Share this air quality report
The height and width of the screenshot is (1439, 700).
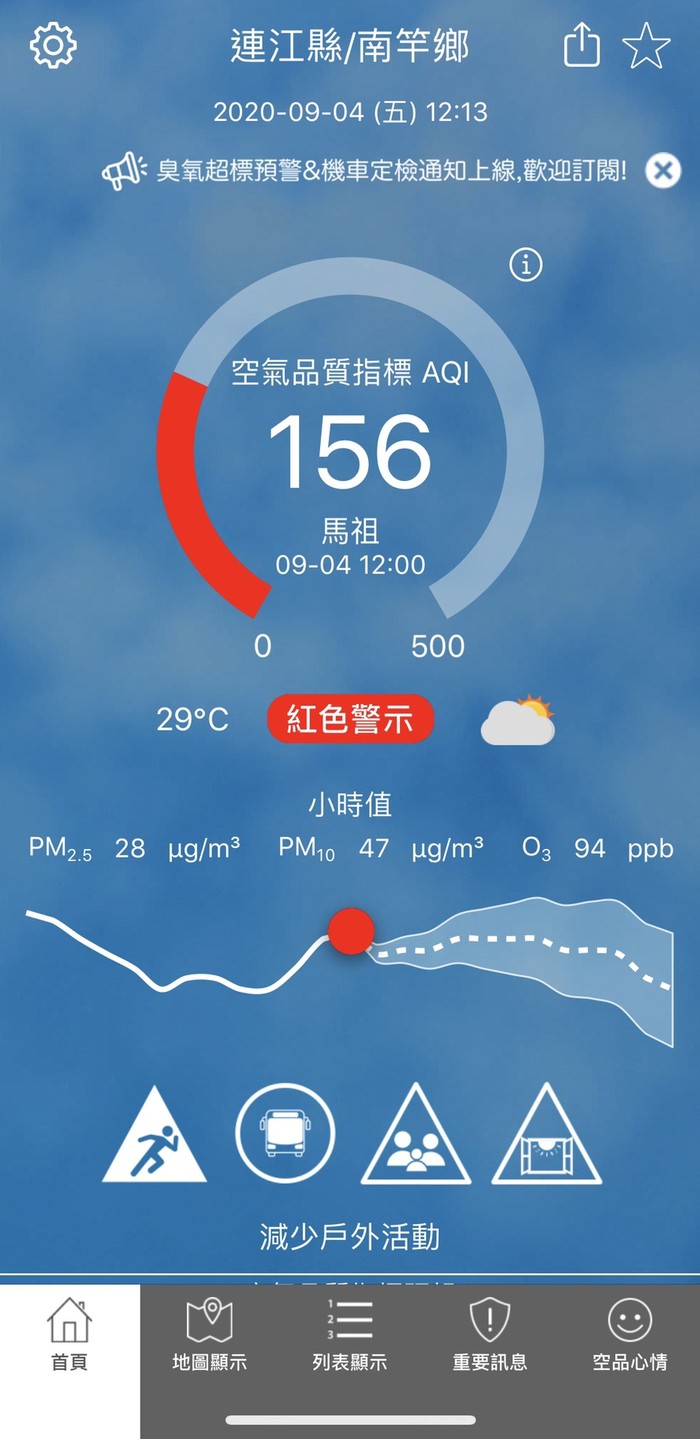(582, 46)
